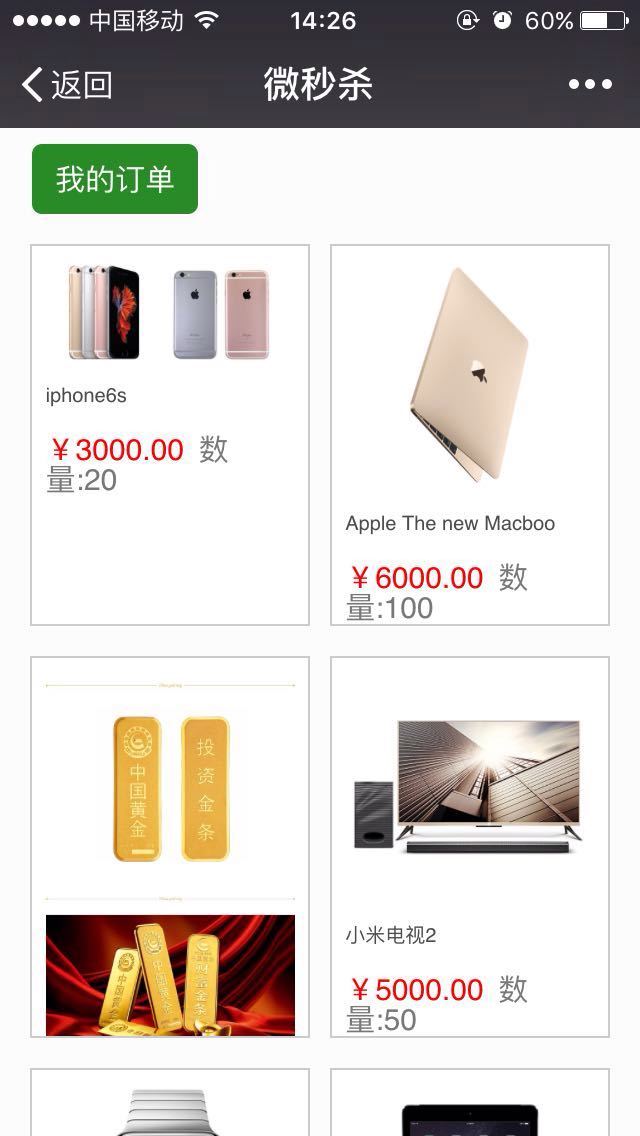Image resolution: width=640 pixels, height=1136 pixels.
Task: Open the 小米电视2 product card
Action: point(470,846)
